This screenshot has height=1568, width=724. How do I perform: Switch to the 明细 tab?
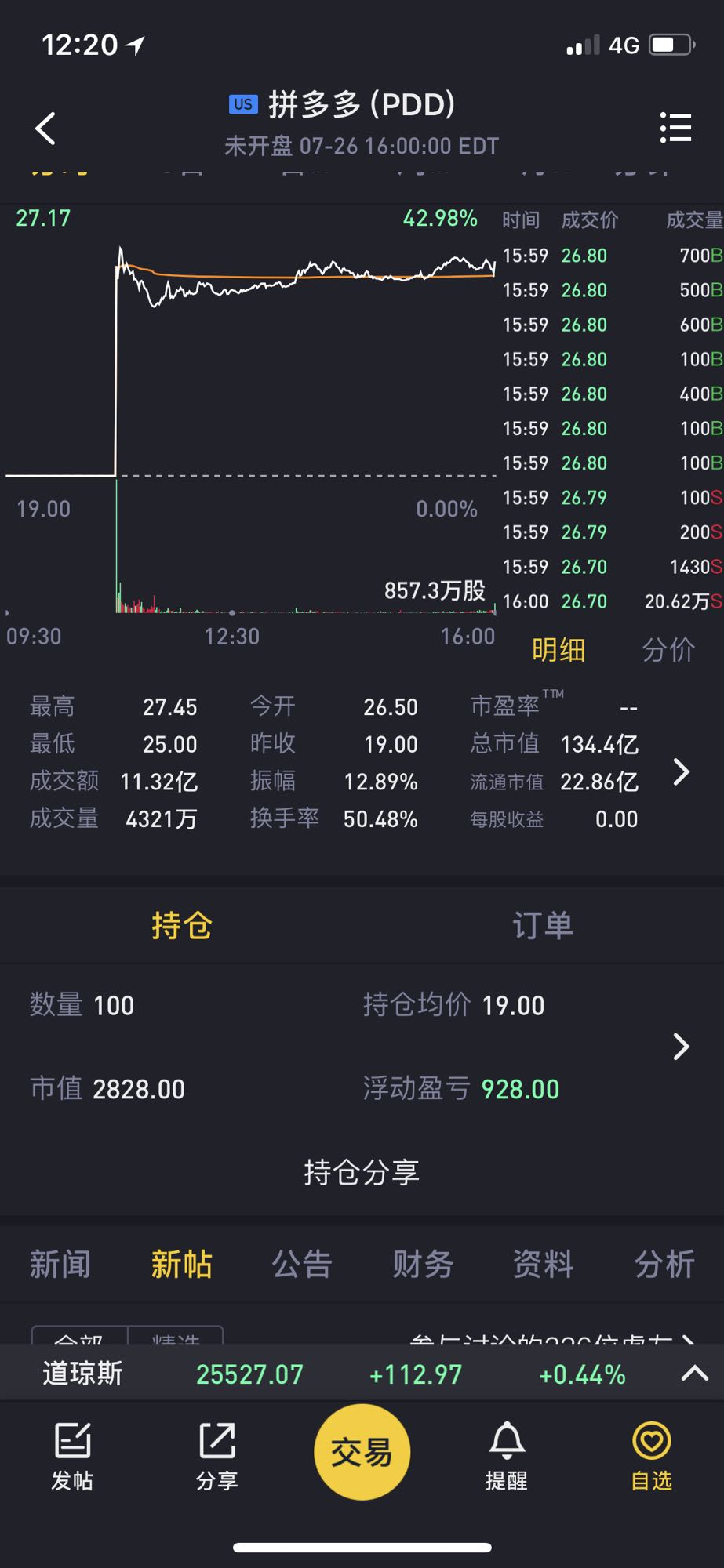(558, 650)
